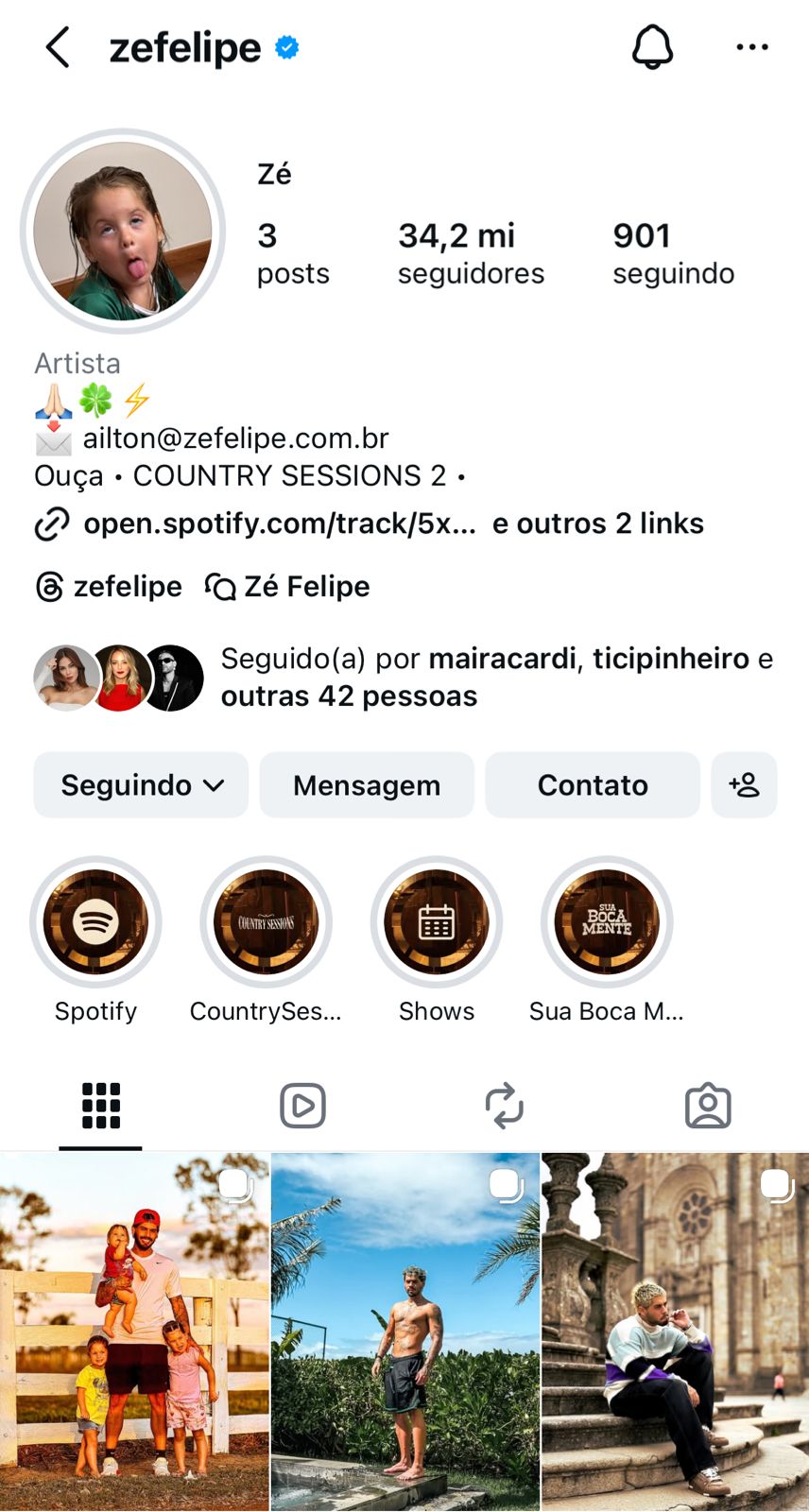Expand the Seguindo dropdown
The image size is (809, 1512).
(141, 785)
